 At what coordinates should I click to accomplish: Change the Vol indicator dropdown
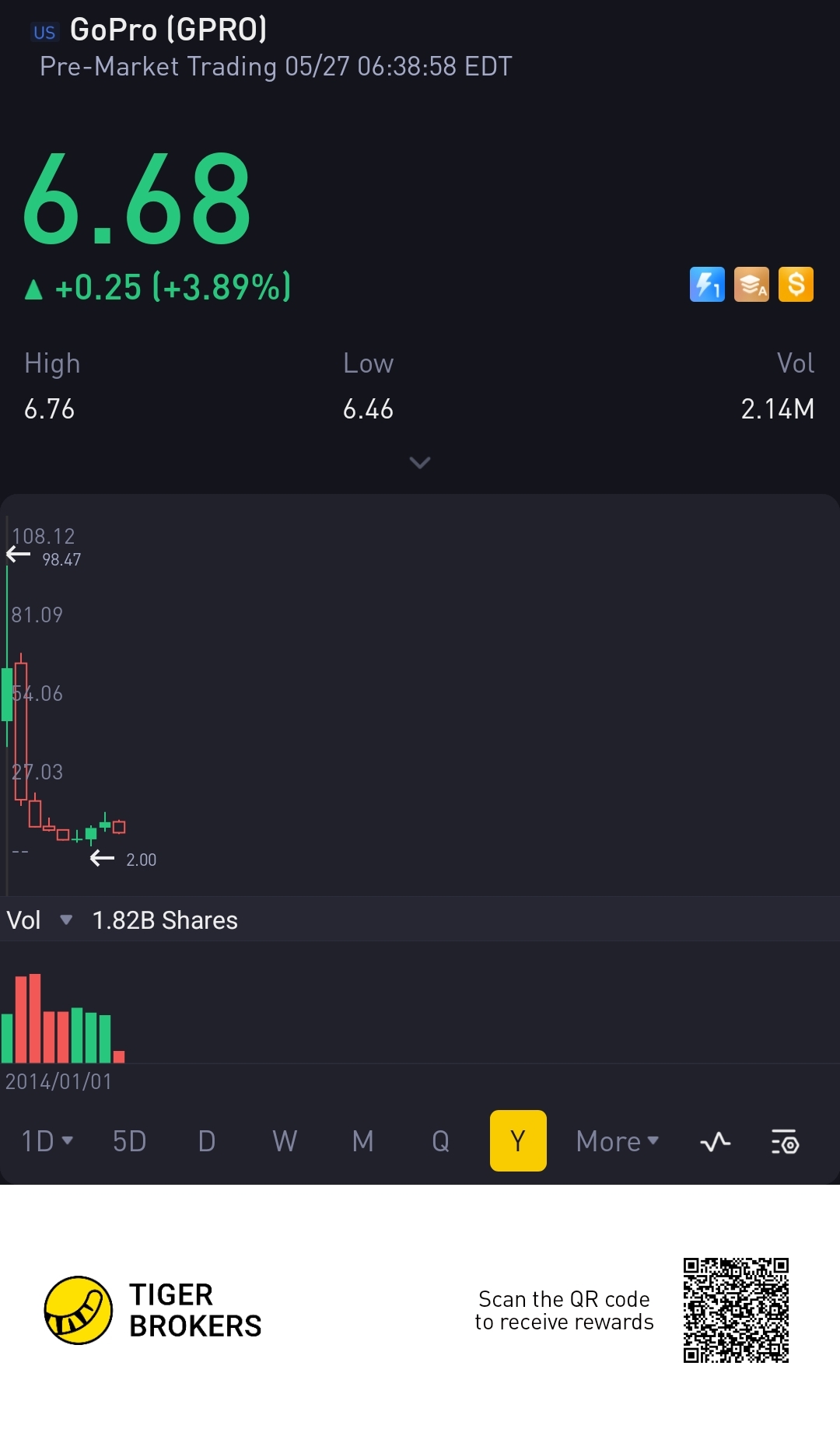pos(39,920)
